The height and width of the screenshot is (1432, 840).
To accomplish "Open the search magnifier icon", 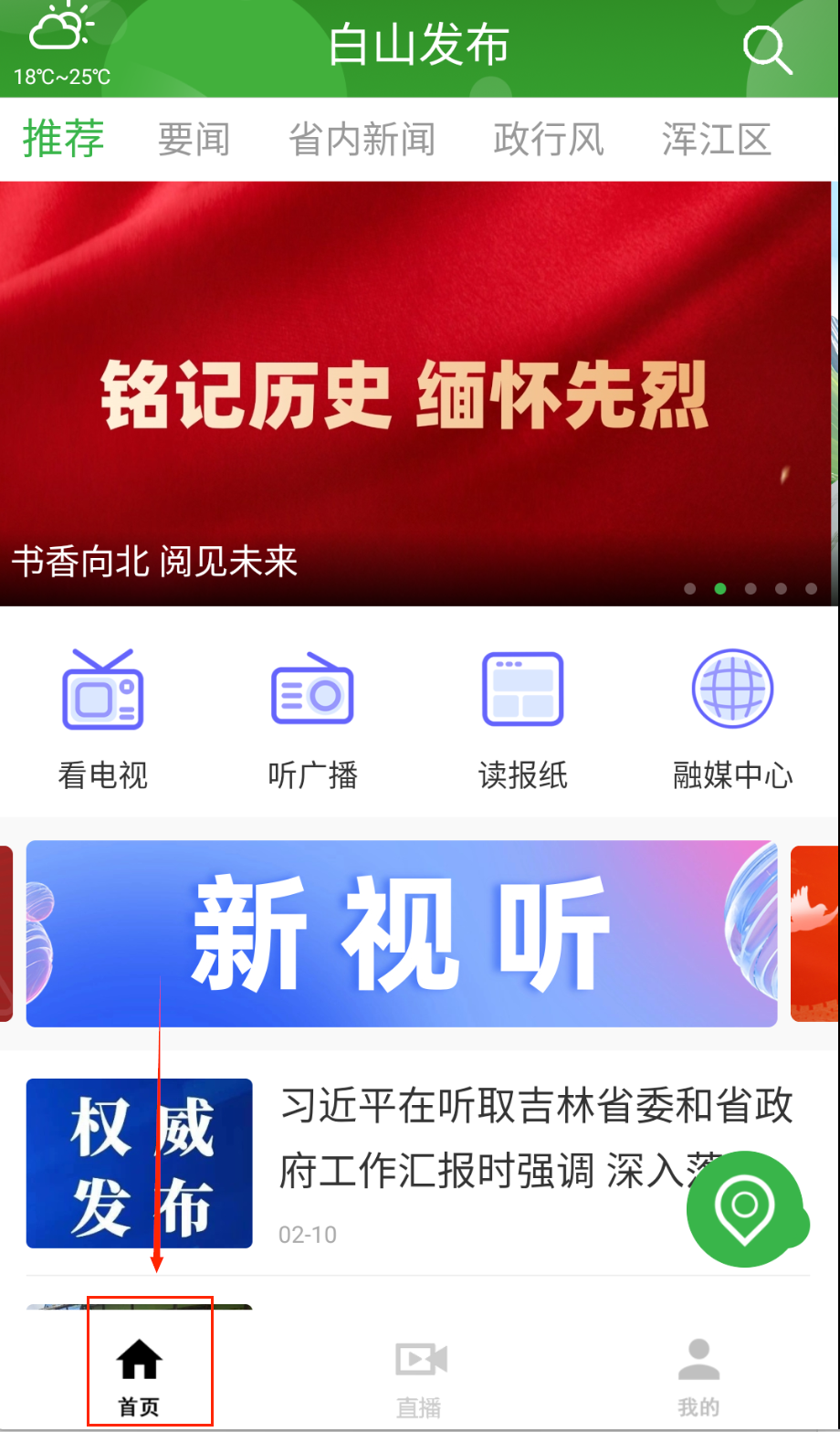I will click(766, 49).
